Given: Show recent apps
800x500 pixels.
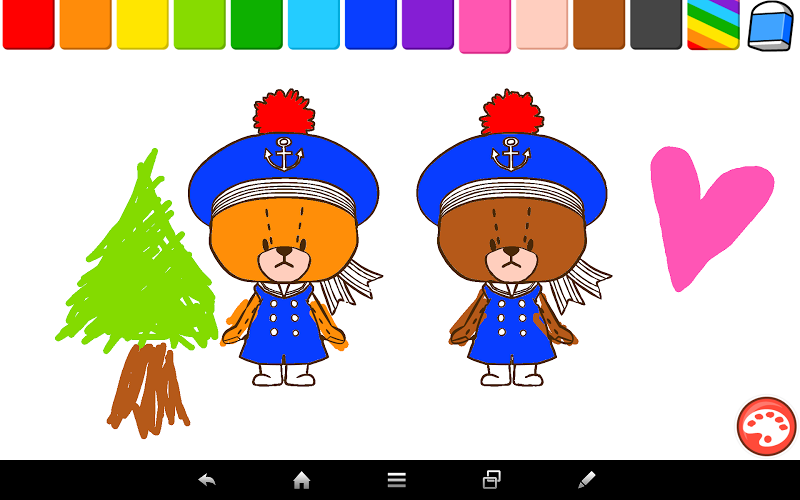Looking at the screenshot, I should click(491, 480).
